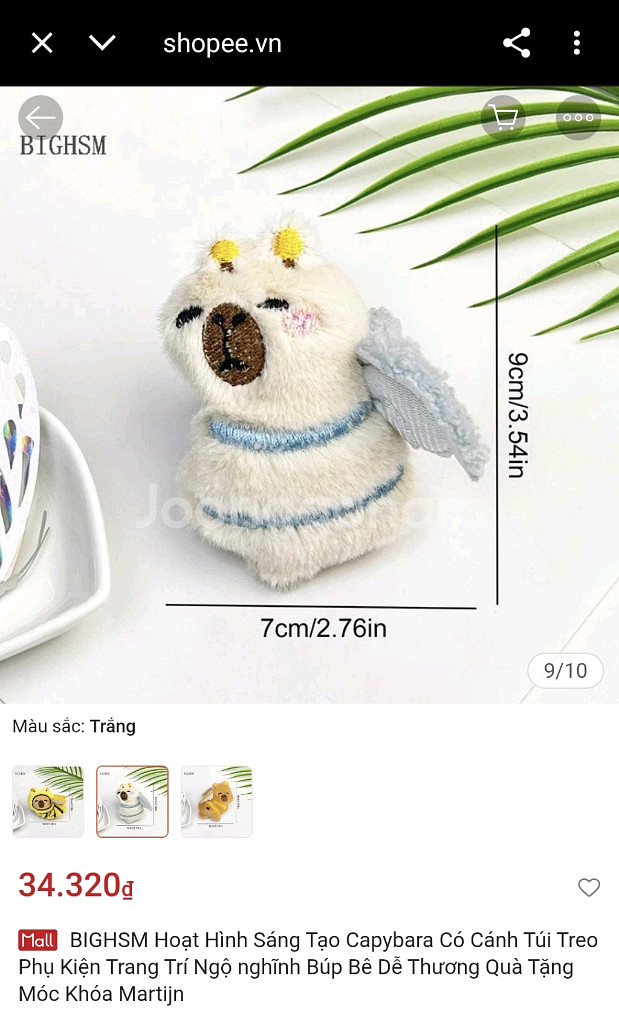Select the yellow bee capybara color thumbnail
Screen dimensions: 619x1024
(48, 801)
